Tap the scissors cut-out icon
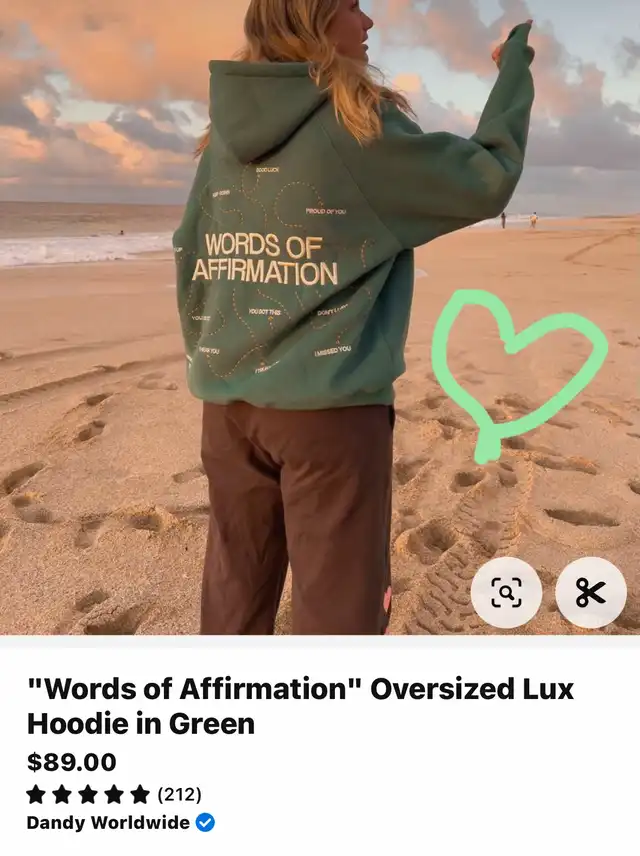Viewport: 640px width, 856px height. 590,593
